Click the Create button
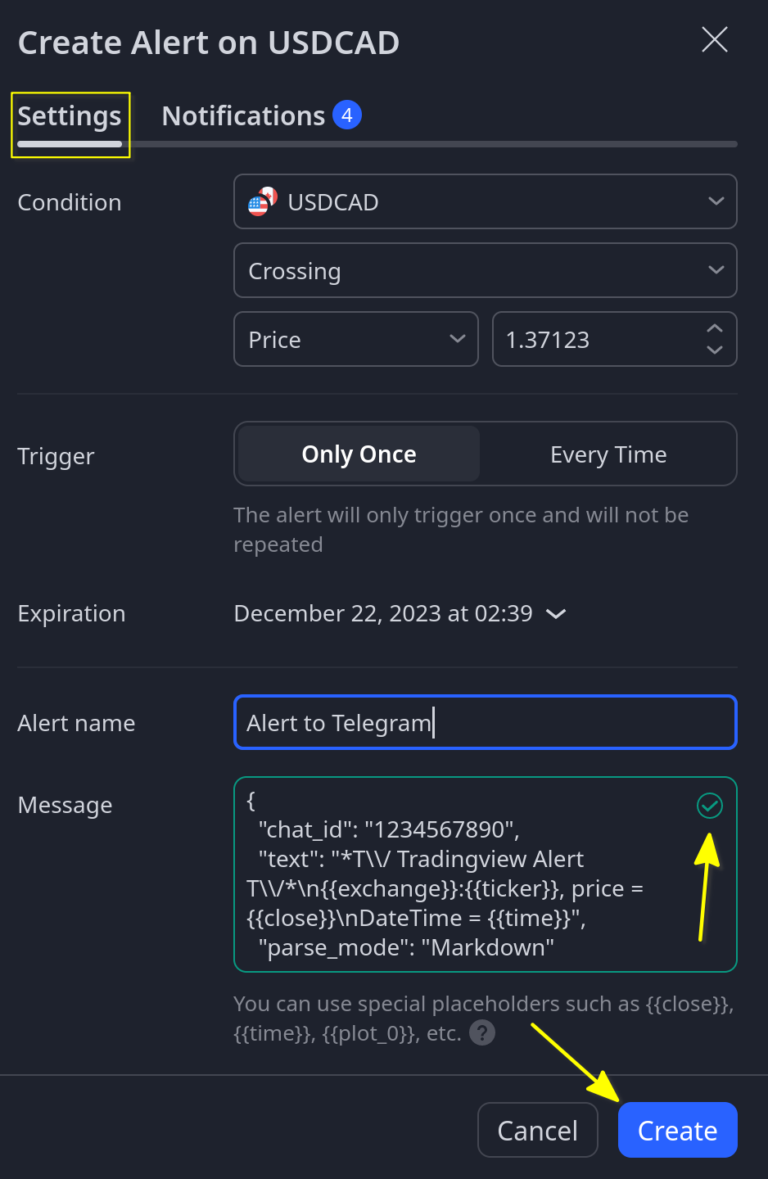This screenshot has width=768, height=1179. (677, 1129)
